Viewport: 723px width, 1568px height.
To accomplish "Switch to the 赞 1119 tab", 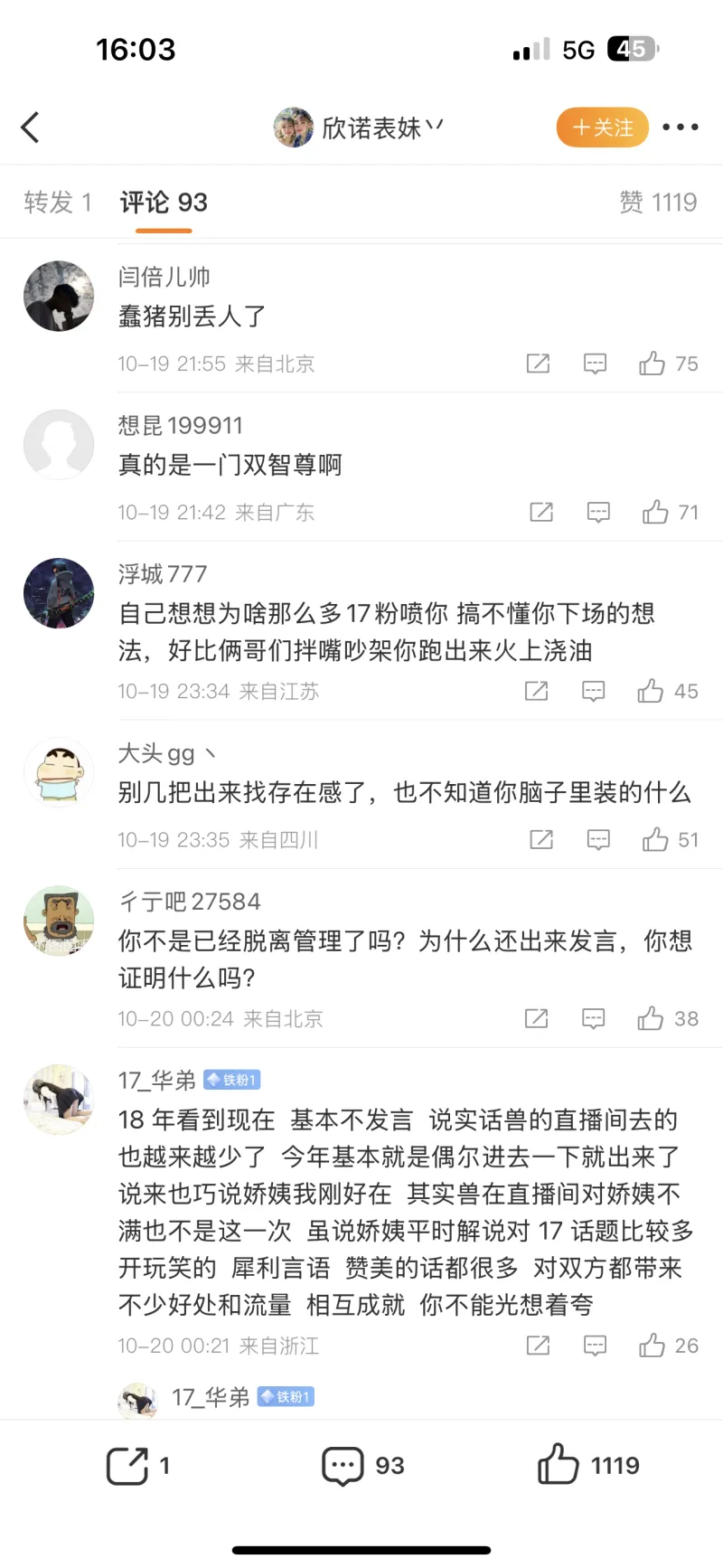I will (x=658, y=203).
